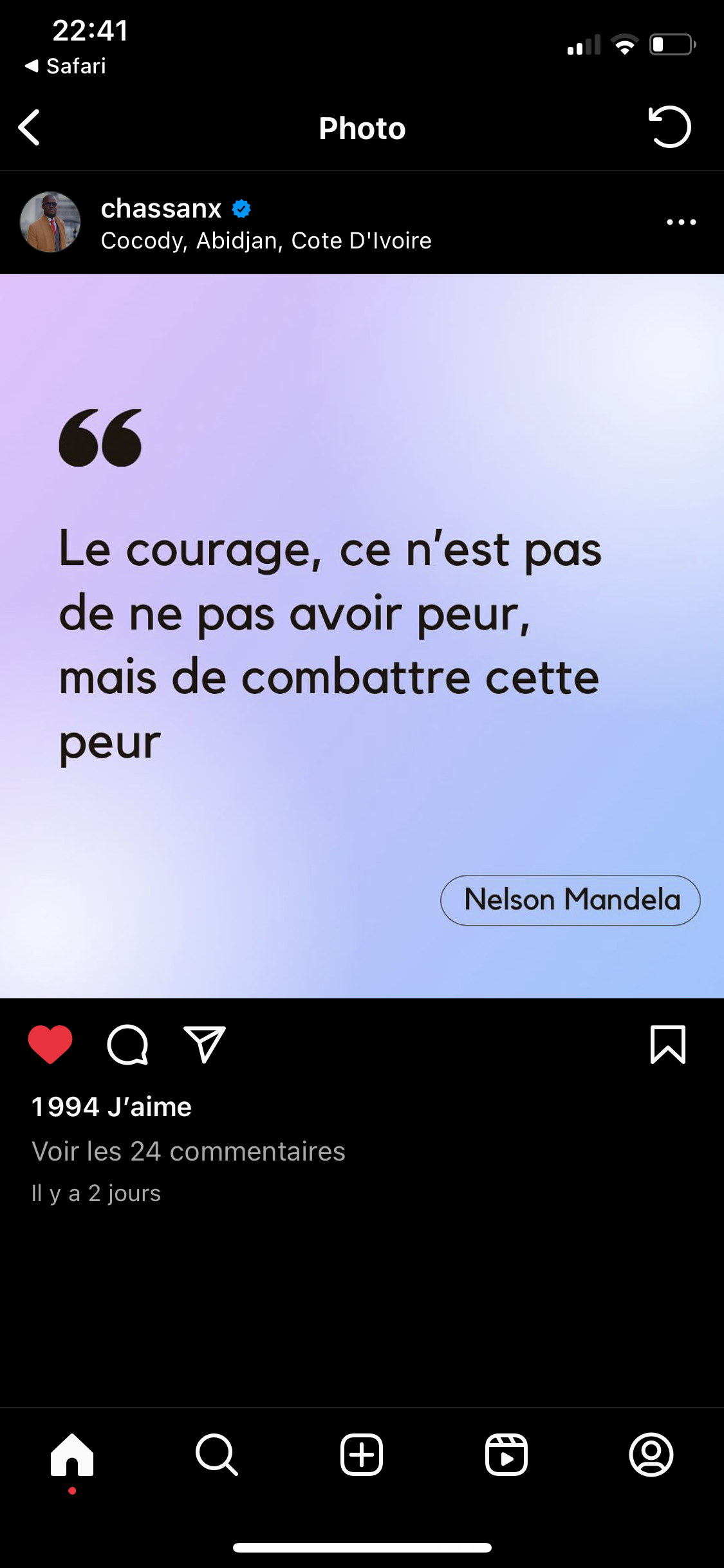Go back from the Photo screen

pos(30,127)
